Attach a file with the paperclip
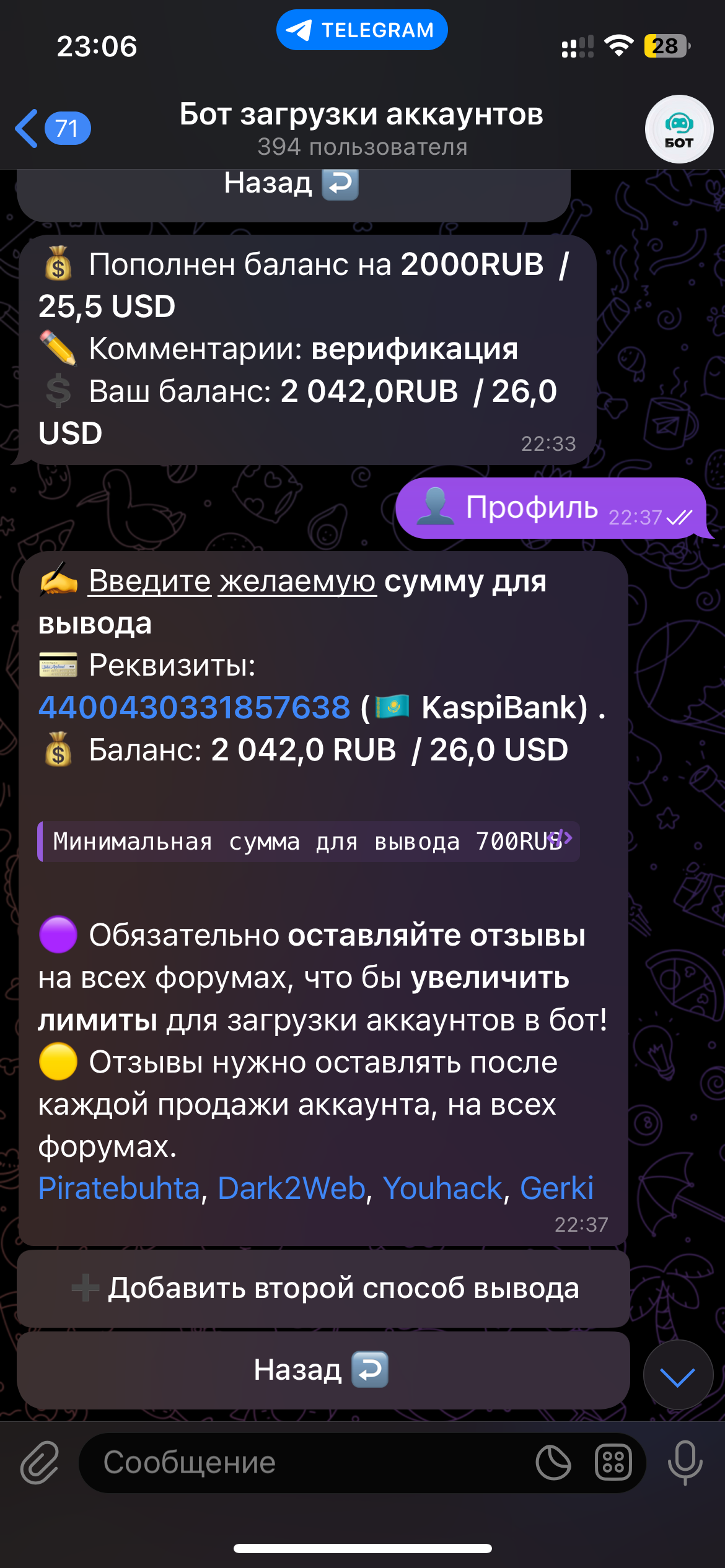Viewport: 725px width, 1568px height. [40, 1463]
